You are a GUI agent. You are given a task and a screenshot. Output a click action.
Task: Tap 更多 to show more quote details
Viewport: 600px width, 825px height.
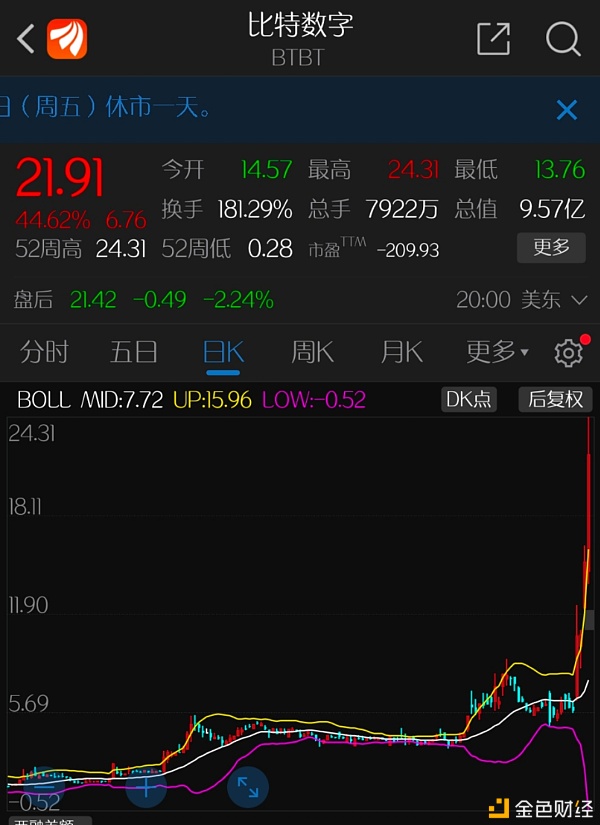click(x=550, y=246)
